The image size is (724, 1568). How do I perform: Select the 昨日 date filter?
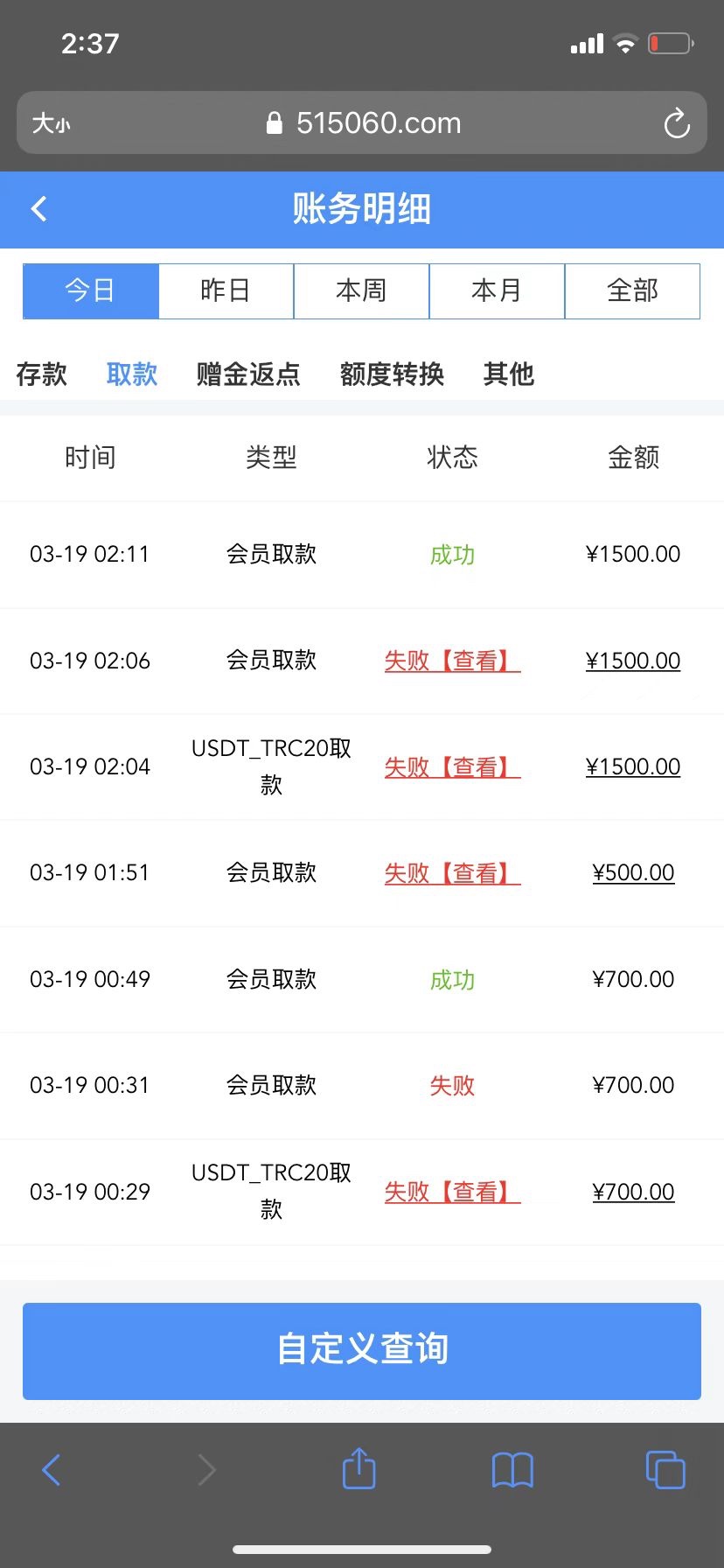[226, 290]
